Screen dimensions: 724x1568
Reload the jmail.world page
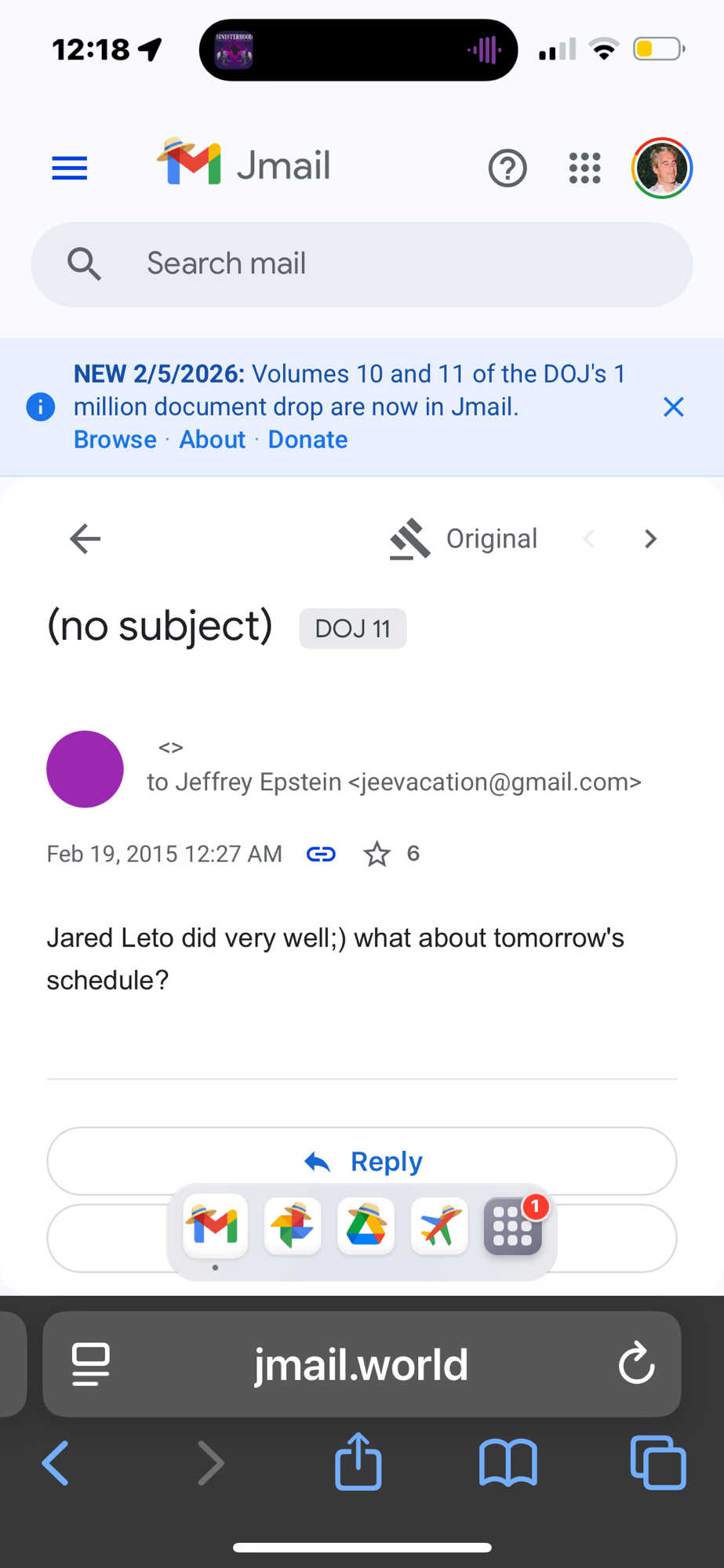pyautogui.click(x=636, y=1363)
